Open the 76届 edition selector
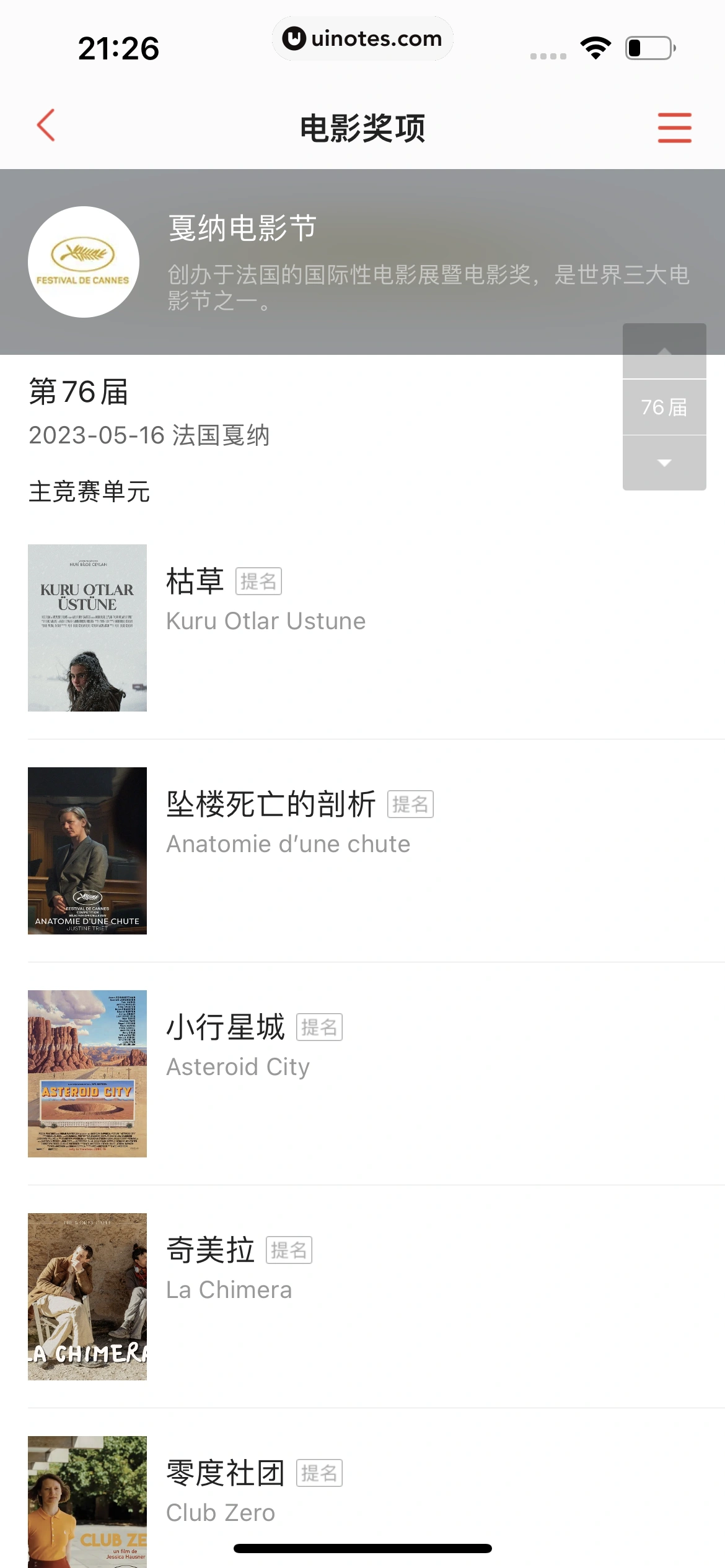This screenshot has width=725, height=1568. click(x=664, y=408)
